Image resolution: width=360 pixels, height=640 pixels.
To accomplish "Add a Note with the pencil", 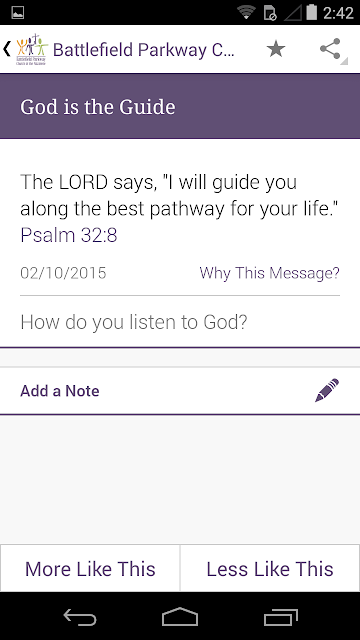I will [327, 391].
